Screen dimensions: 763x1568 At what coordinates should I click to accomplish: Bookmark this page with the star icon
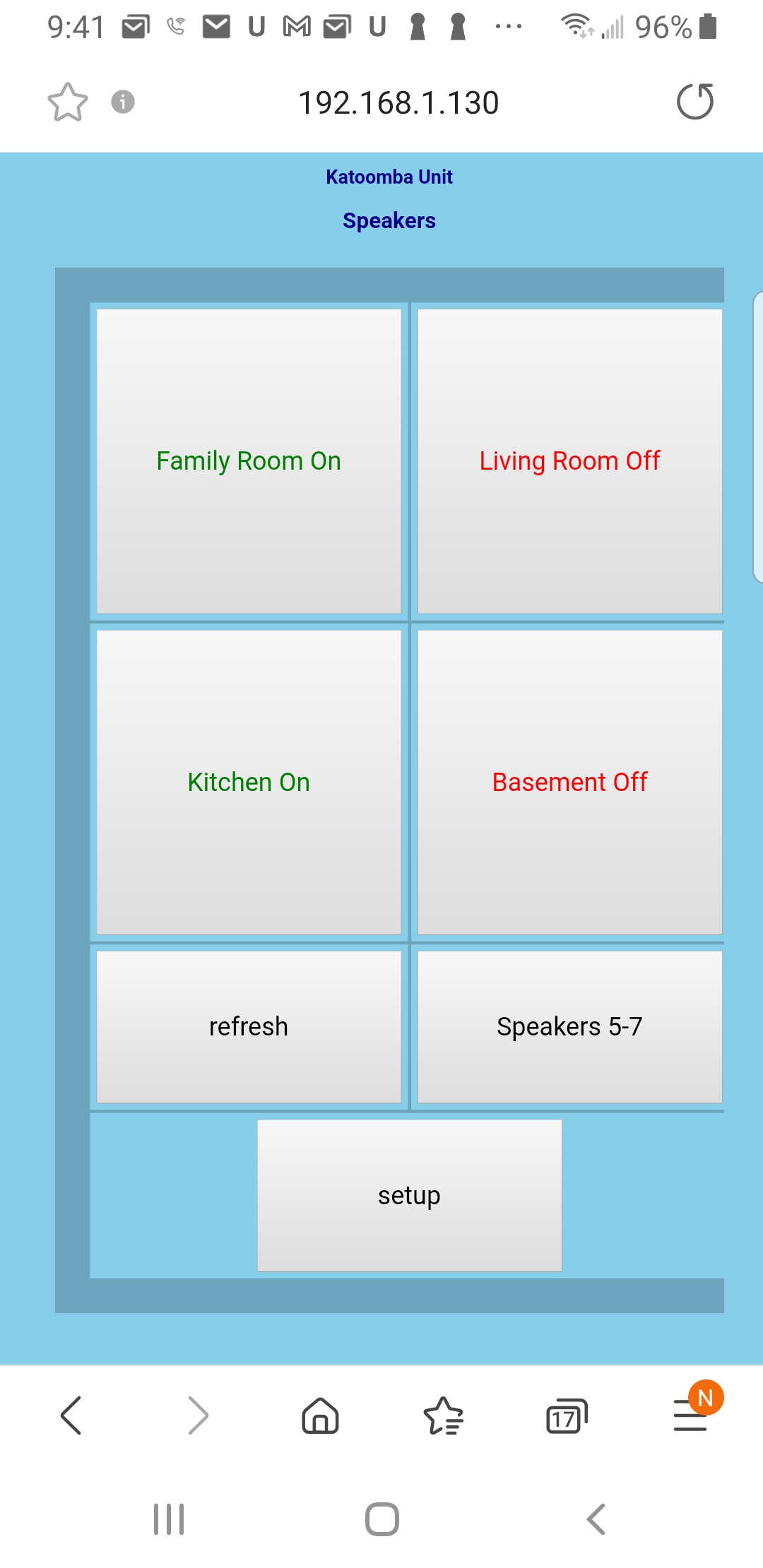pyautogui.click(x=68, y=102)
